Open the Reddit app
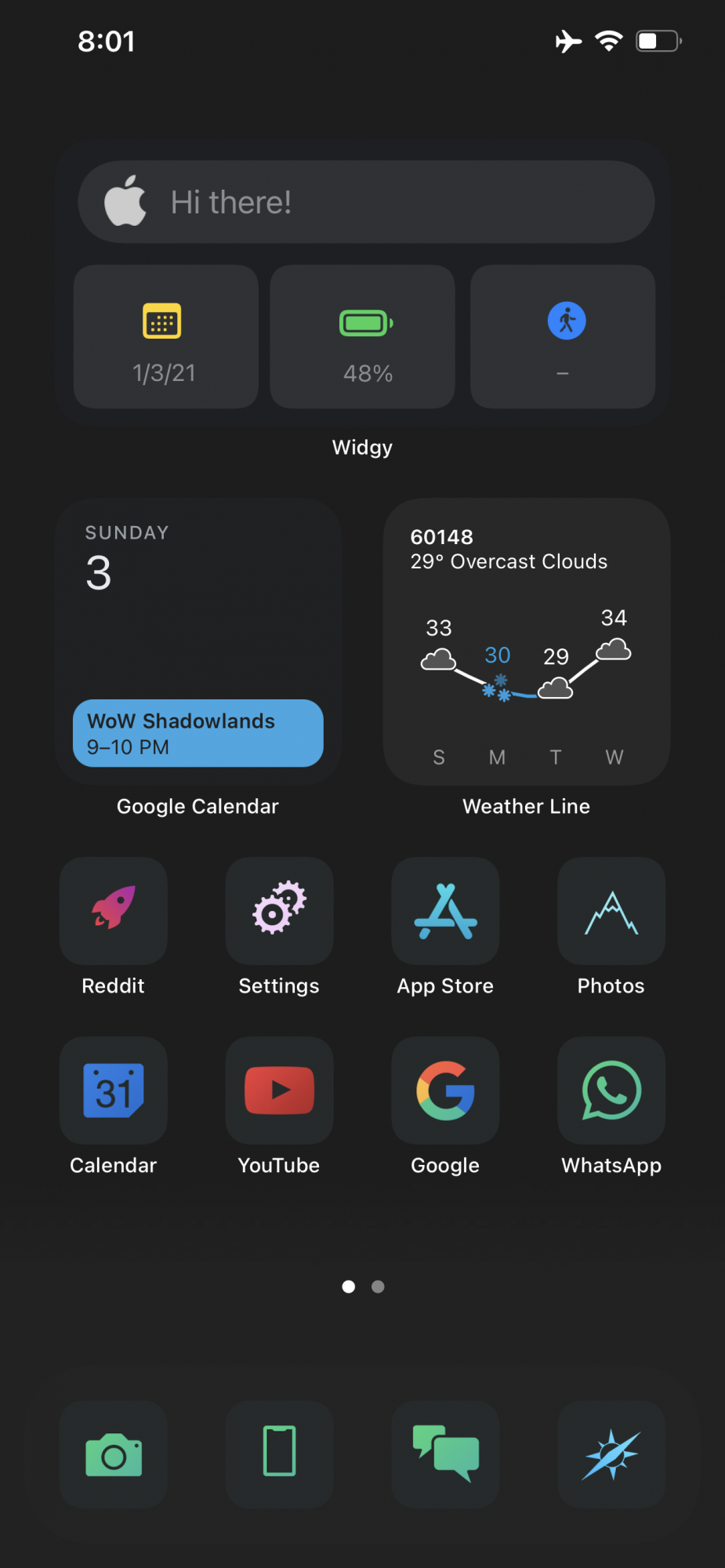 pos(114,910)
